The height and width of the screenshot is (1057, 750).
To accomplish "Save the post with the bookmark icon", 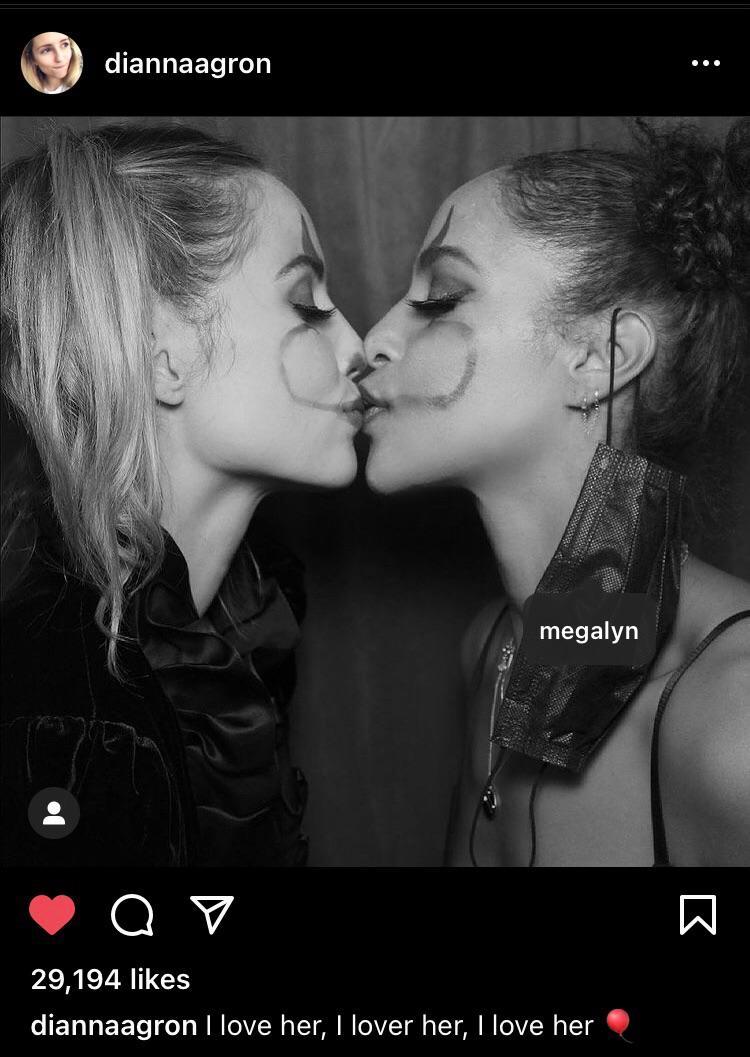I will pos(697,914).
